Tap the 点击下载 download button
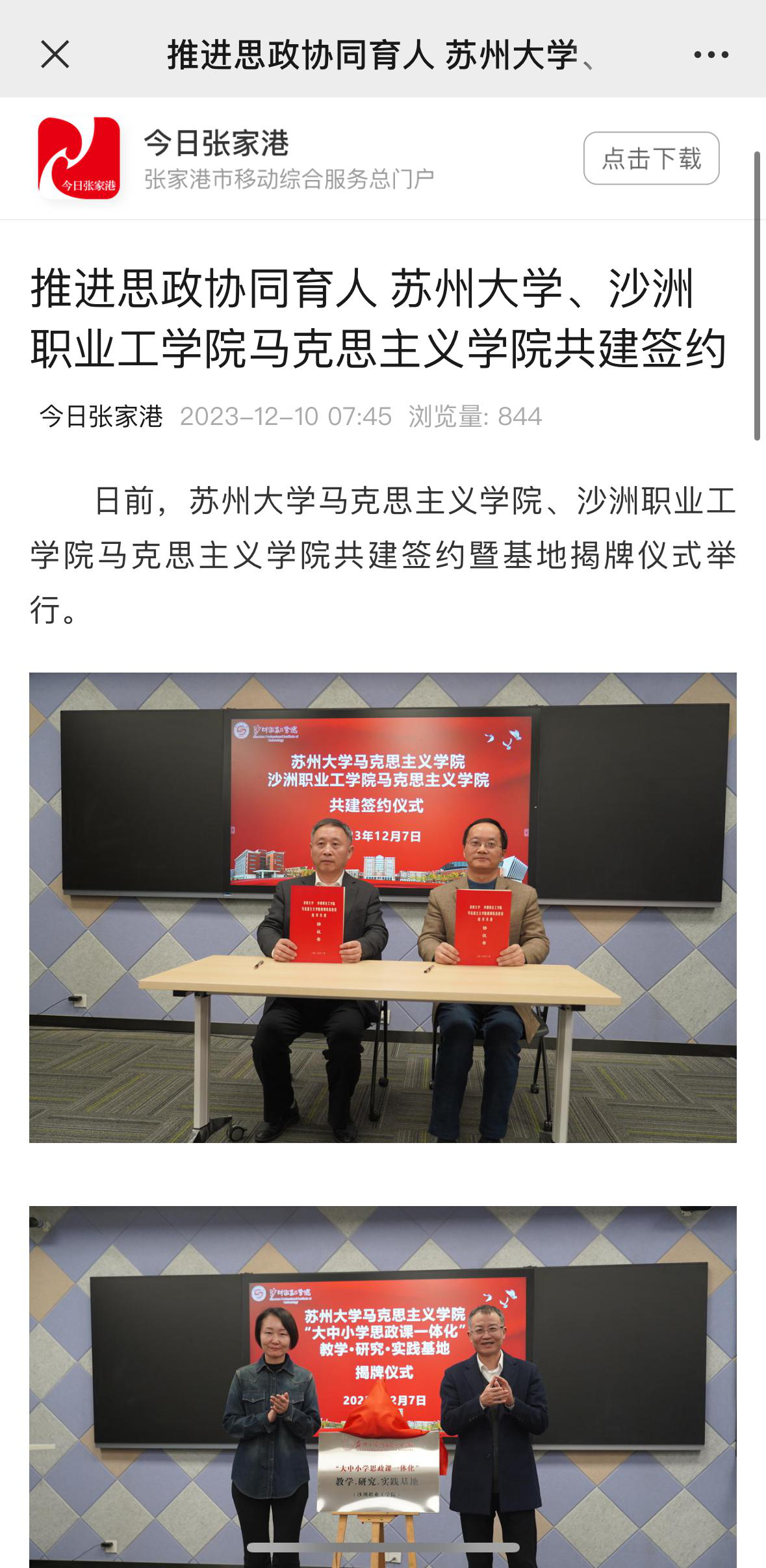 coord(651,159)
